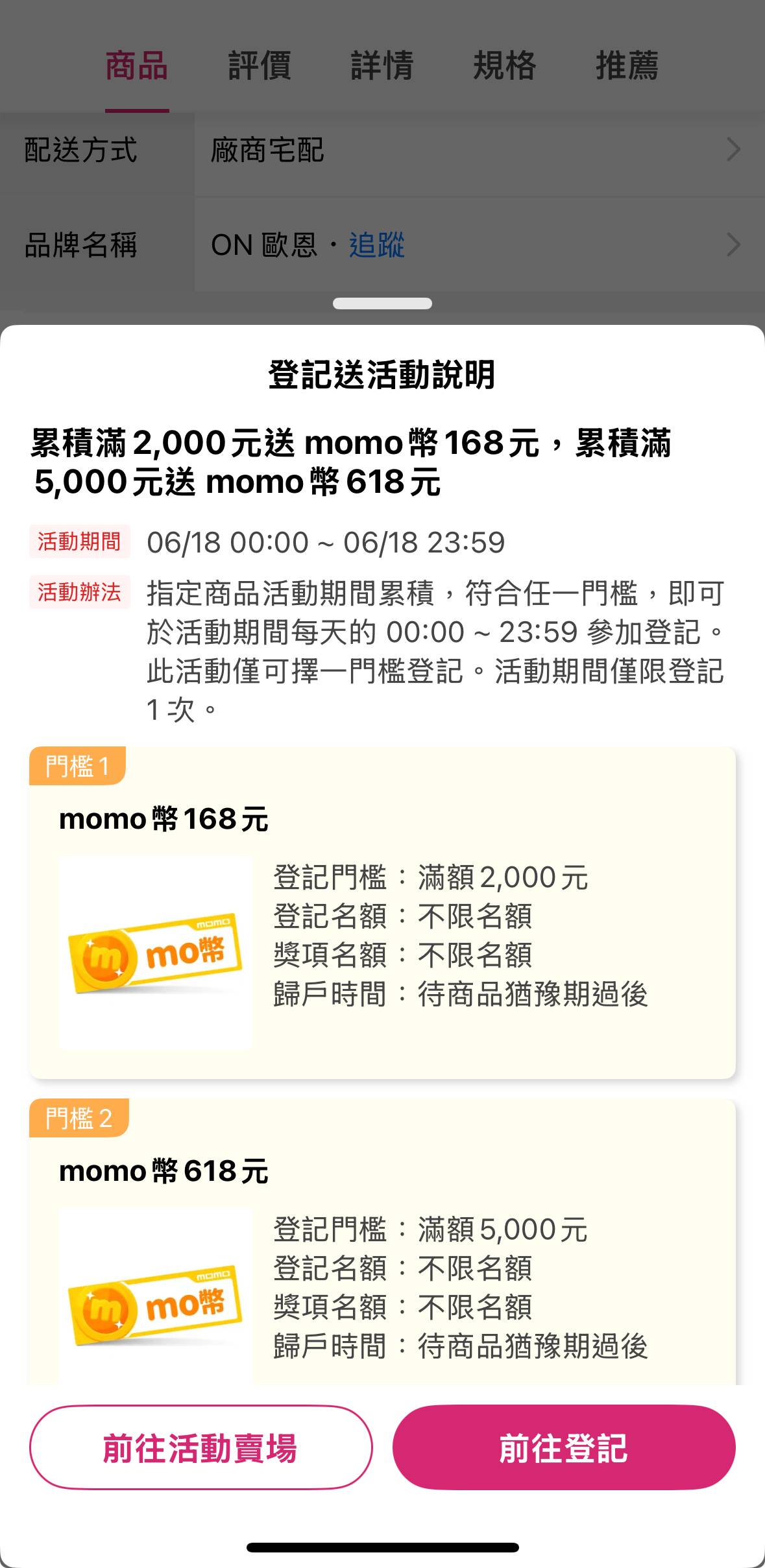
Task: Open the 配送方式 廠商宅配 row
Action: (x=382, y=150)
